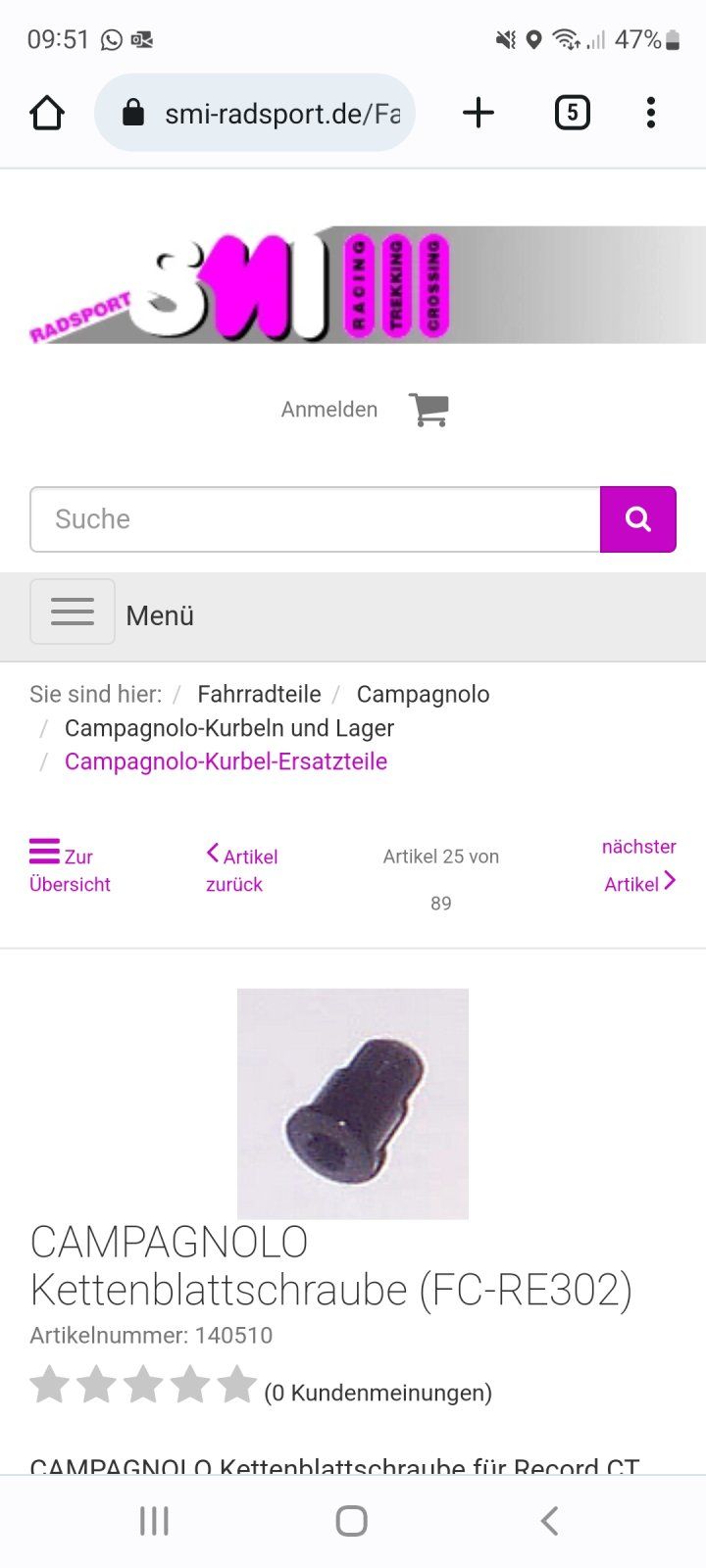Open the 0 Kundenmeinungen reviews link

(378, 1393)
